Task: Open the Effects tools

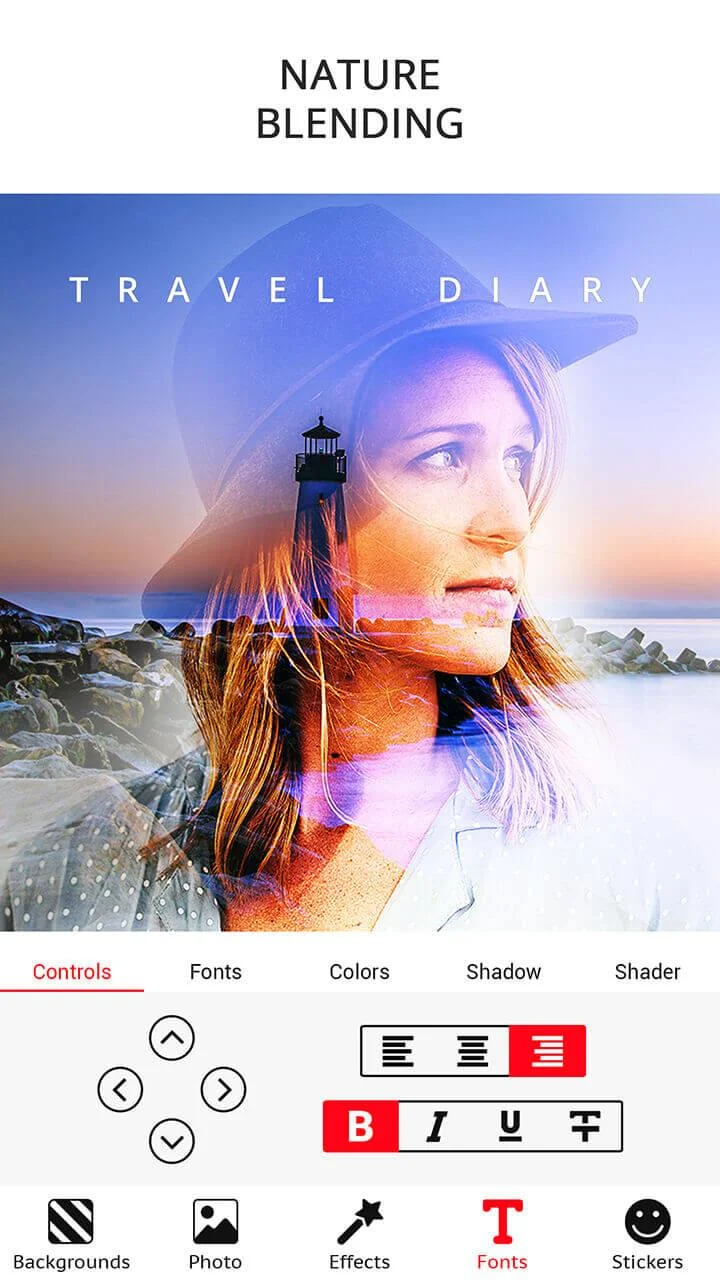Action: point(359,1234)
